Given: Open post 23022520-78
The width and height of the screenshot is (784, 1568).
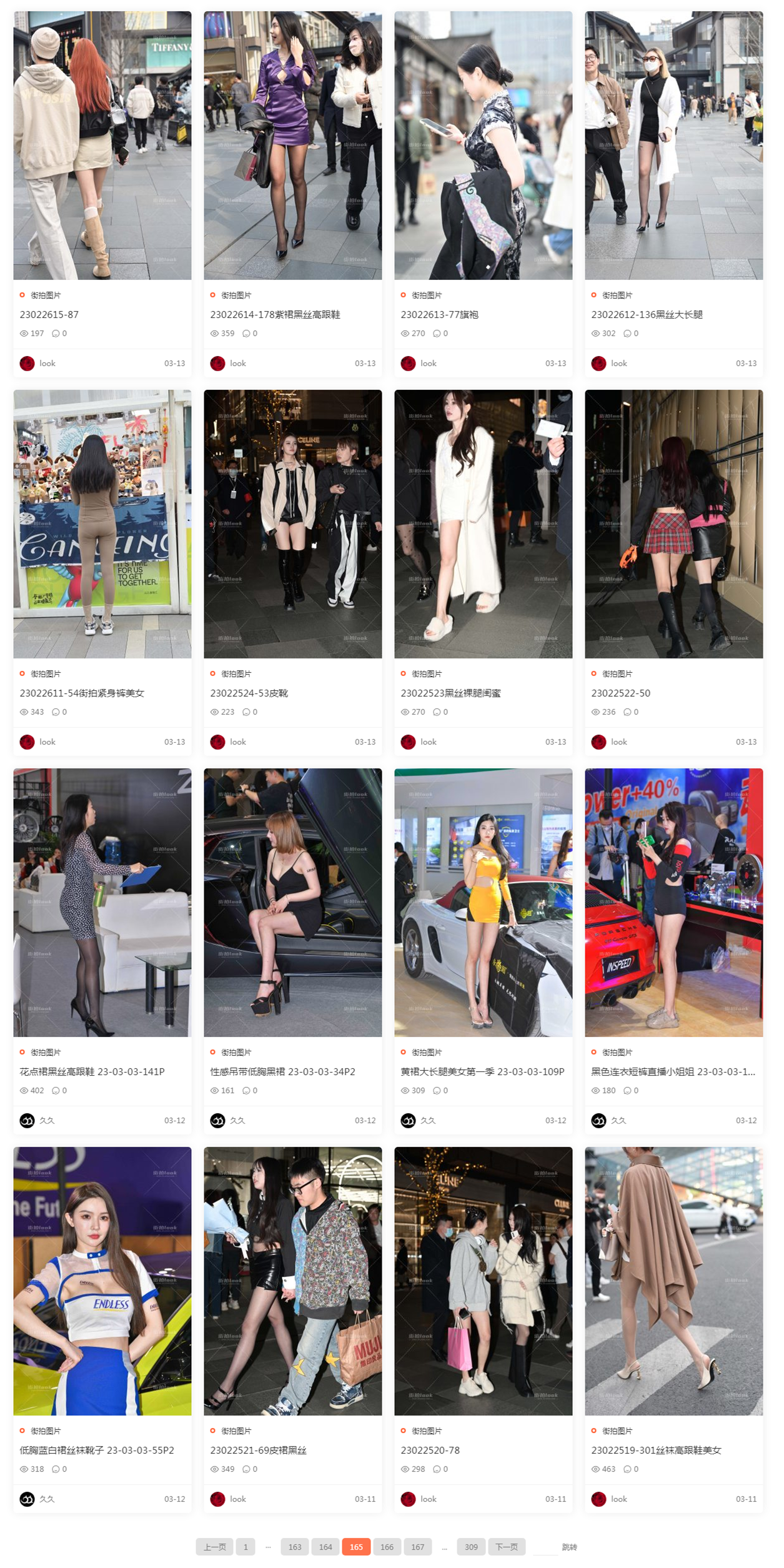Looking at the screenshot, I should [430, 1450].
